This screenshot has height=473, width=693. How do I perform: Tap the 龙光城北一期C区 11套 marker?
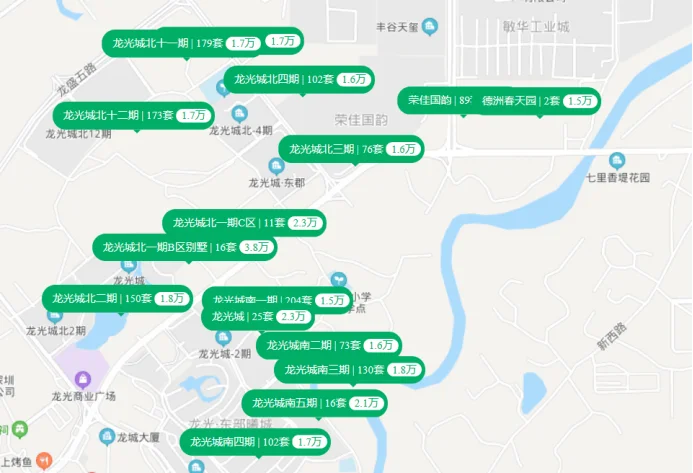(245, 223)
